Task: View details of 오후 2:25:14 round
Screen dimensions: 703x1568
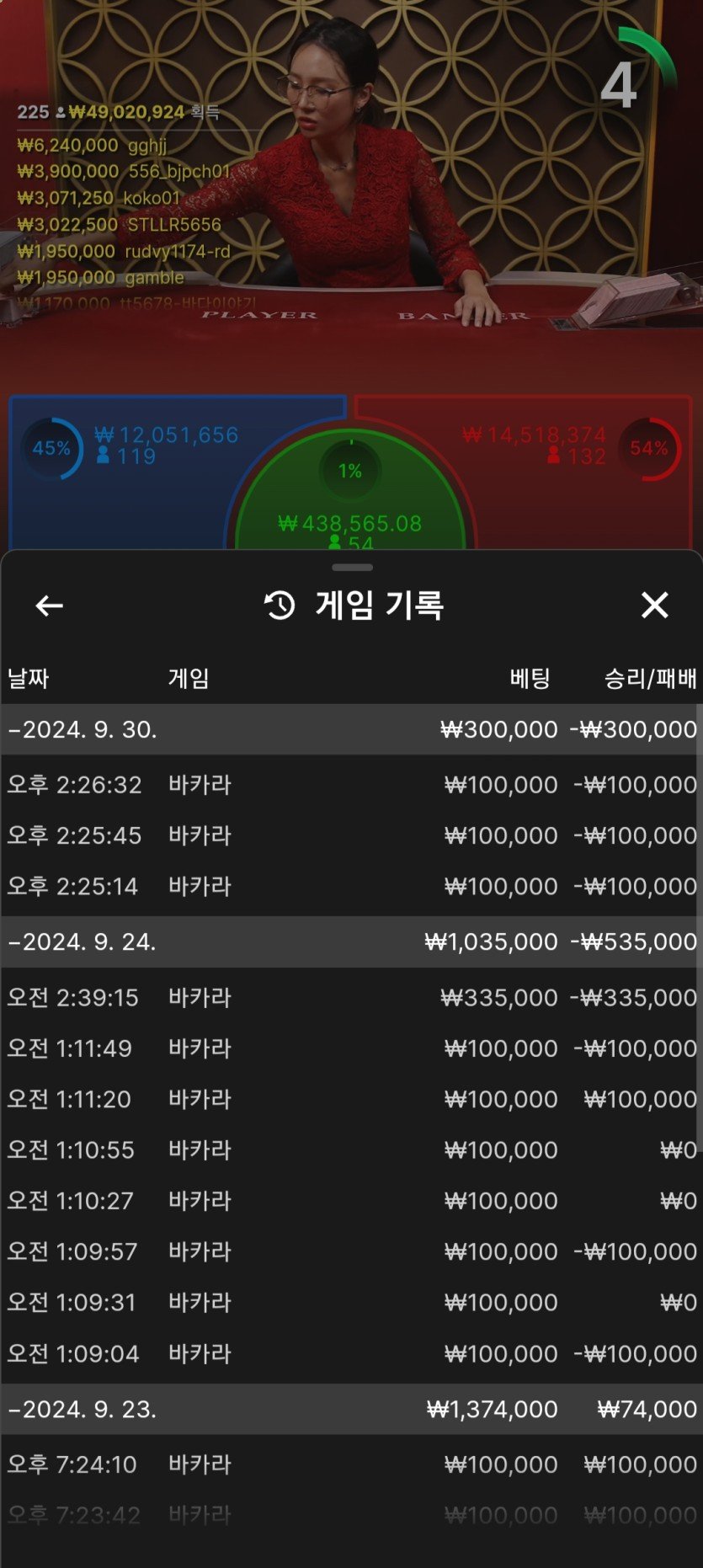Action: click(351, 886)
